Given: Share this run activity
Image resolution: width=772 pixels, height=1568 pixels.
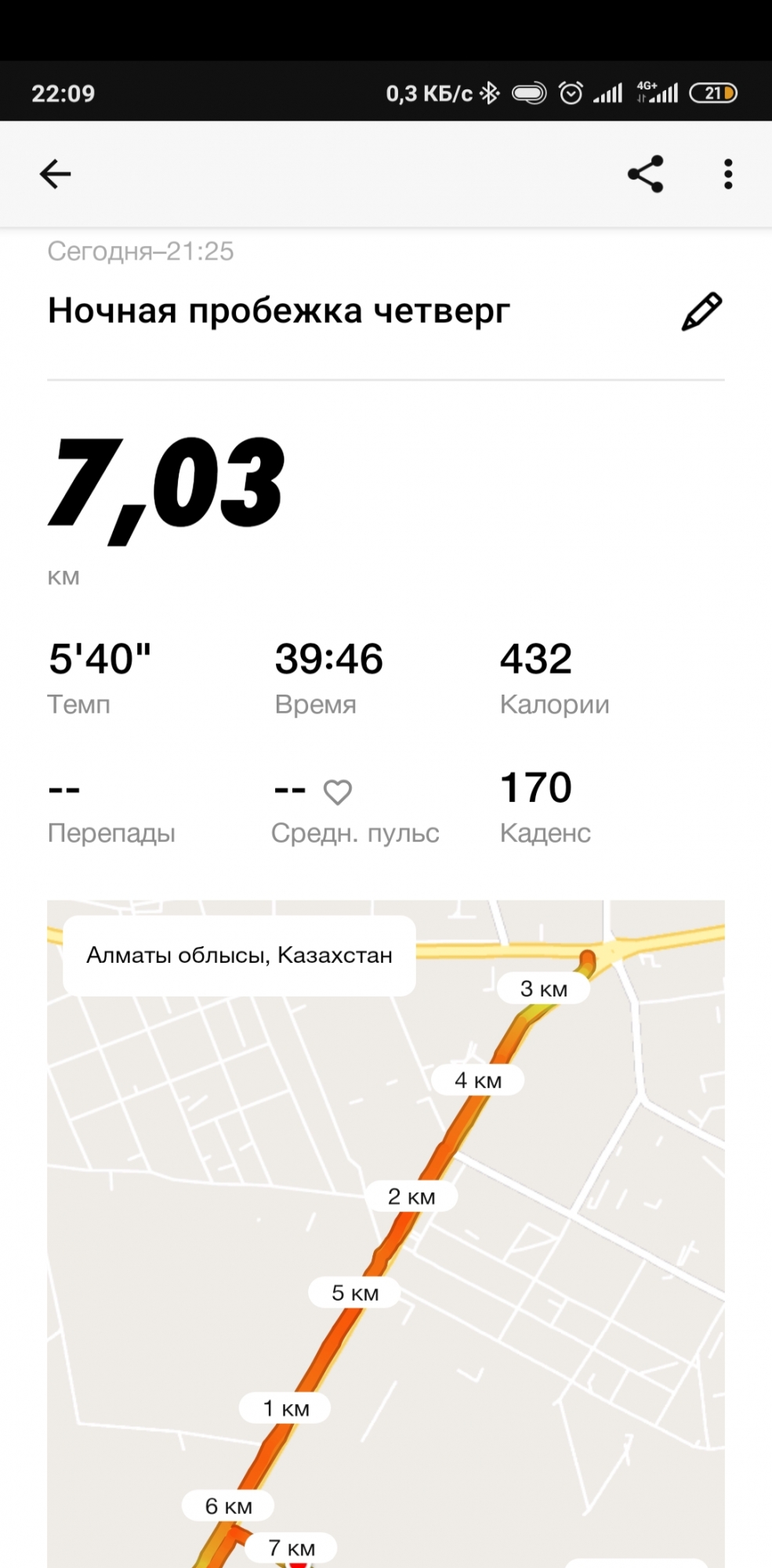Looking at the screenshot, I should 645,174.
